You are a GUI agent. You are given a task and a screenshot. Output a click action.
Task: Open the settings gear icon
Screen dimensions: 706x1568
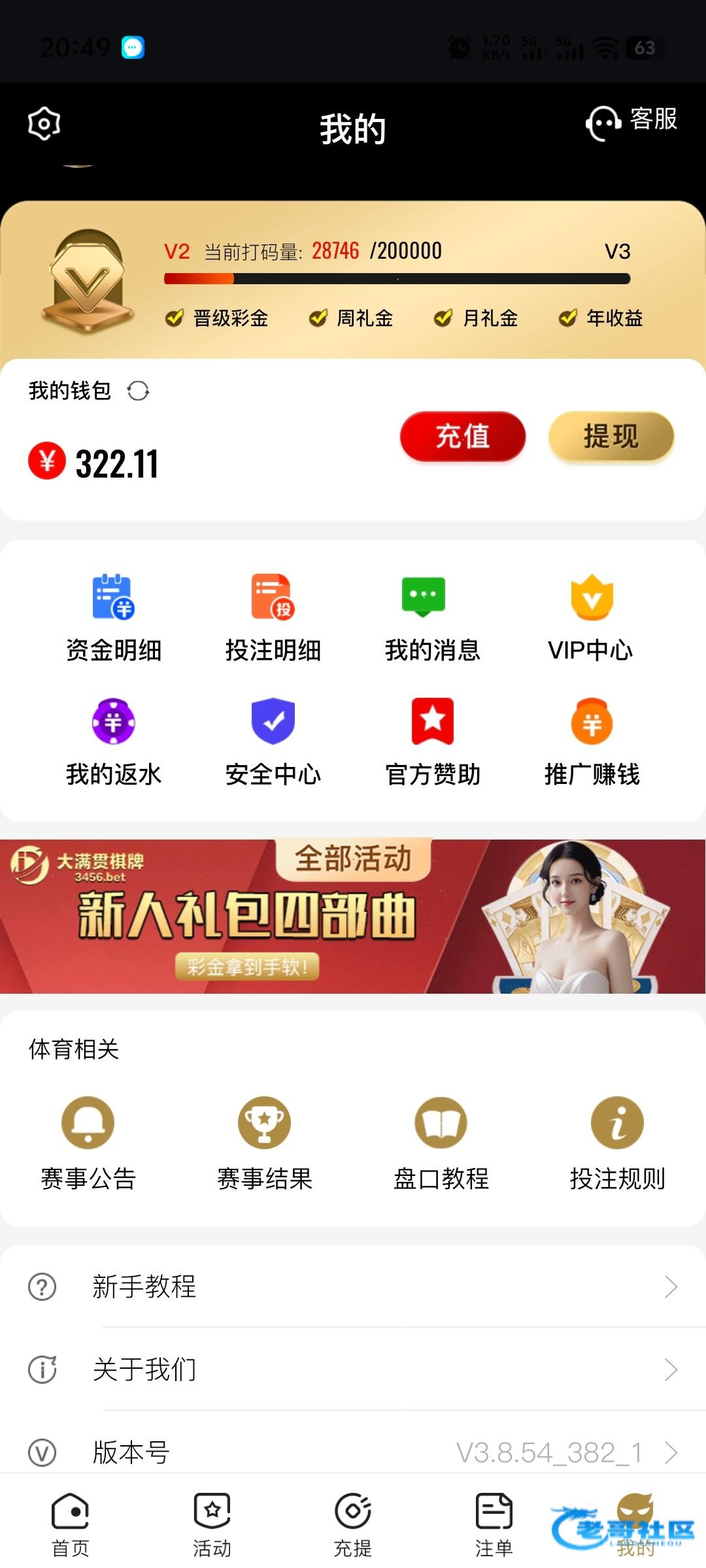(x=44, y=123)
